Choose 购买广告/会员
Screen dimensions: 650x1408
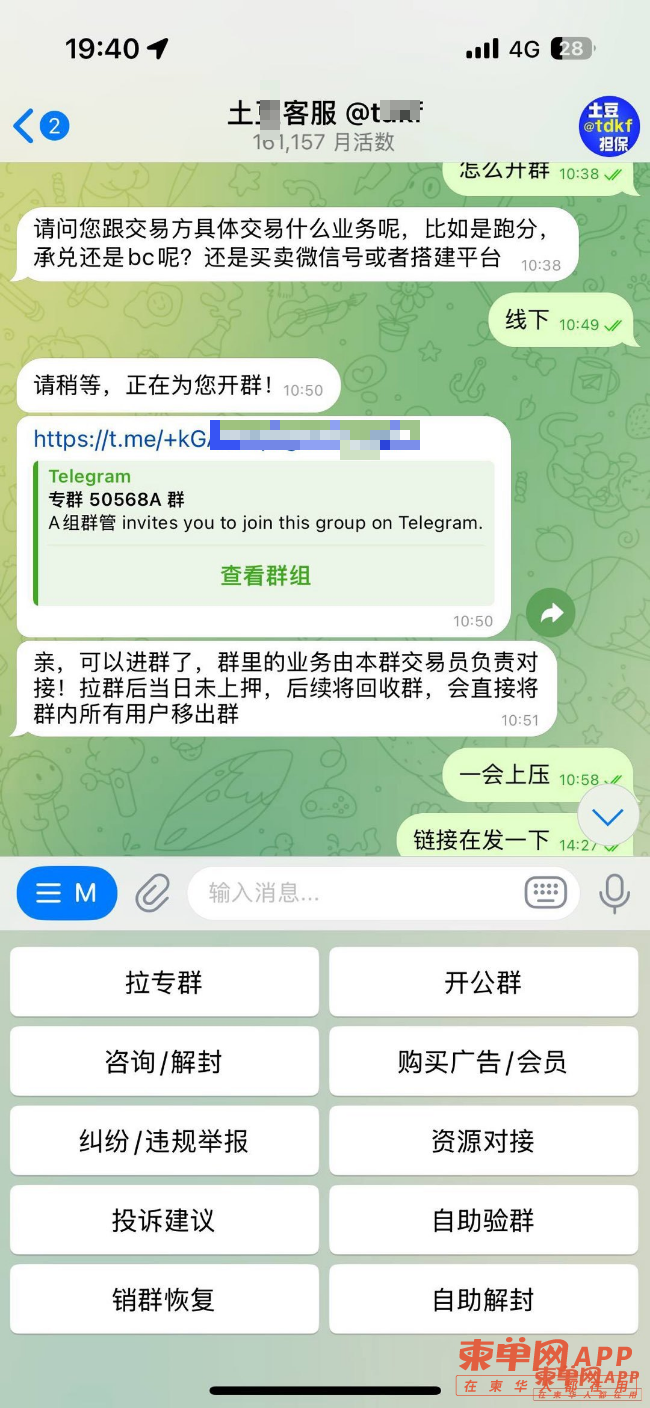483,1061
